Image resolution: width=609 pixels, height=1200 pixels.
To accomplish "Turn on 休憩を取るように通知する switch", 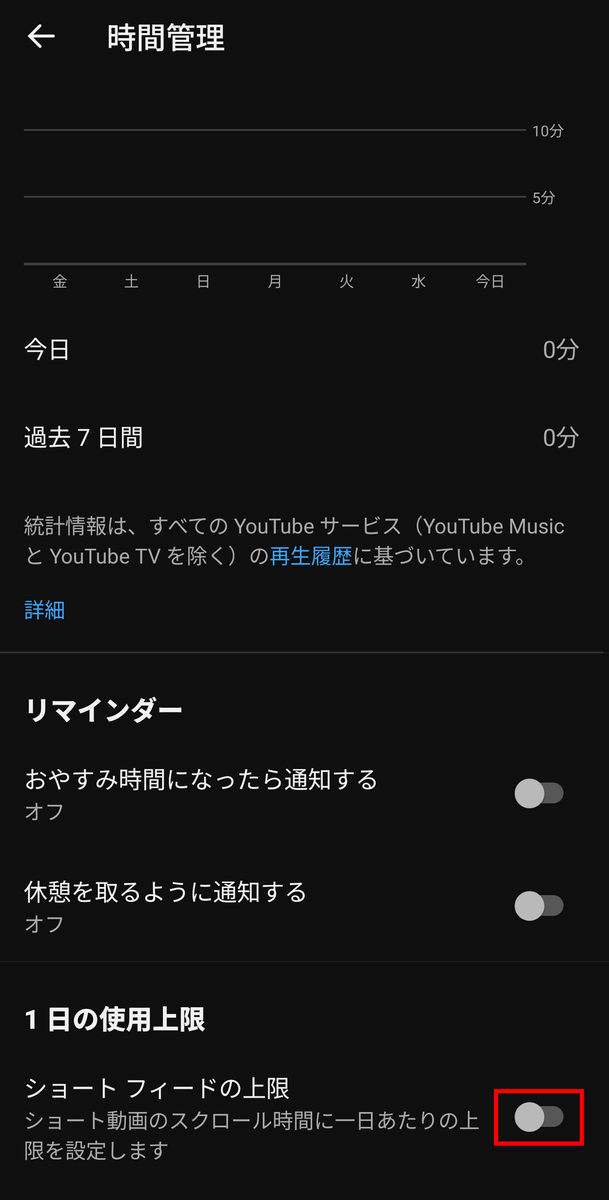I will [538, 906].
